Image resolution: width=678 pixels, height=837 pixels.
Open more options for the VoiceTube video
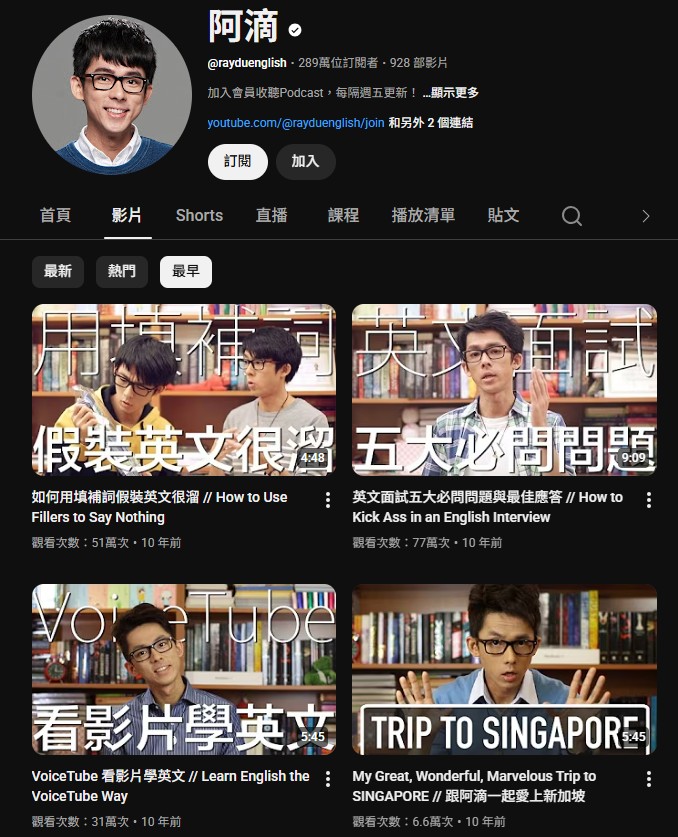[x=328, y=778]
